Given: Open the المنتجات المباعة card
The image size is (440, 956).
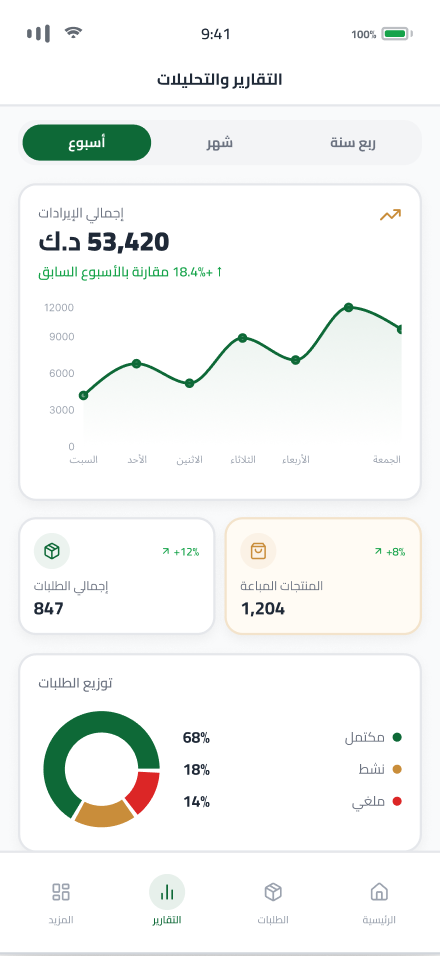Looking at the screenshot, I should click(x=323, y=576).
